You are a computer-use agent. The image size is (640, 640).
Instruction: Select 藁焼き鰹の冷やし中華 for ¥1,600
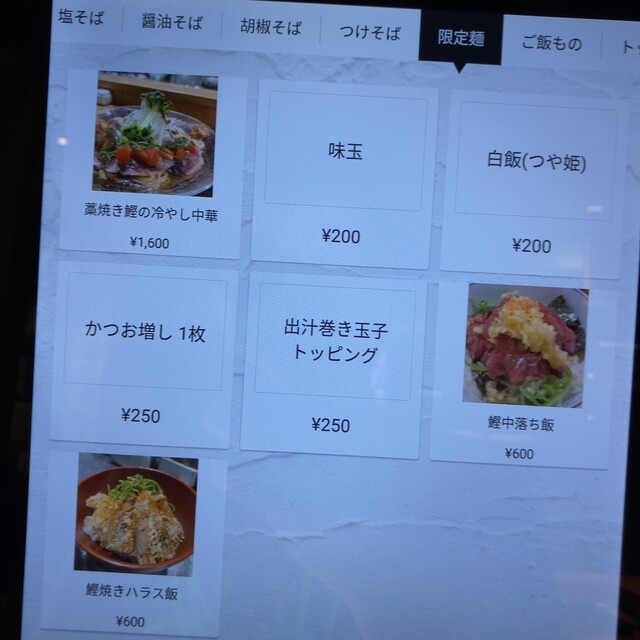[152, 160]
